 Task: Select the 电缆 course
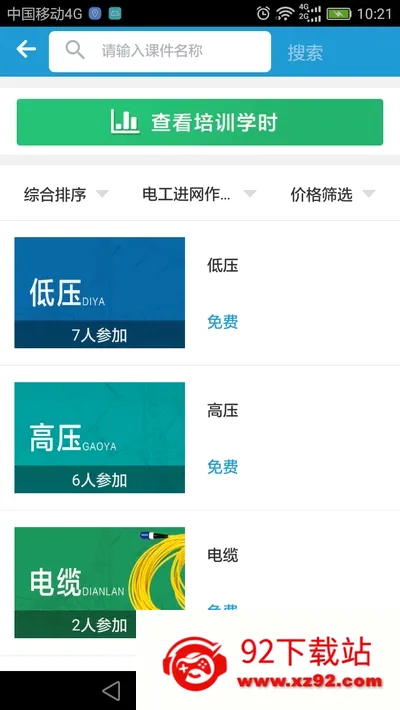coord(200,582)
